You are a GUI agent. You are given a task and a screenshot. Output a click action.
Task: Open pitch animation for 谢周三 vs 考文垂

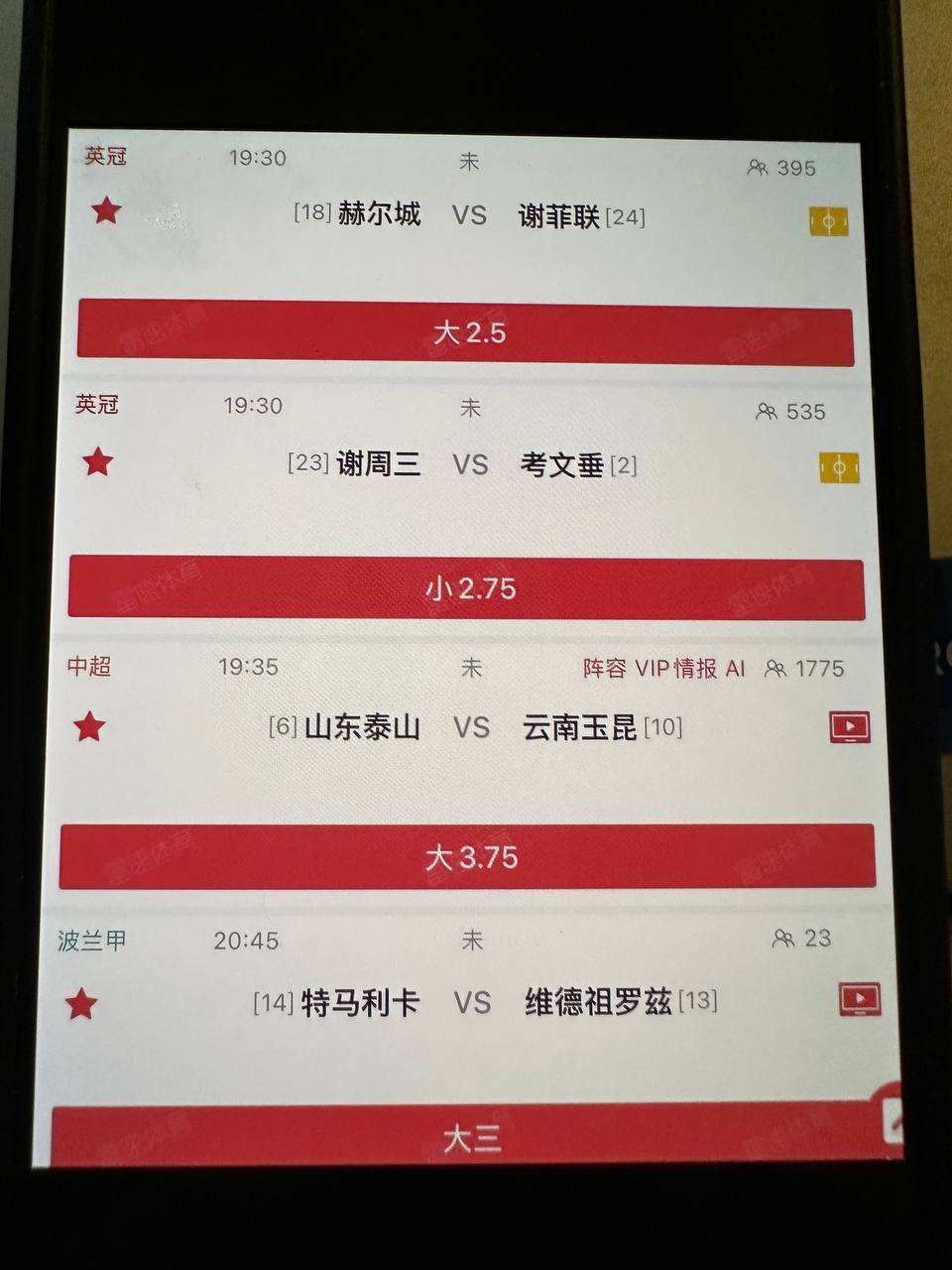click(x=839, y=467)
